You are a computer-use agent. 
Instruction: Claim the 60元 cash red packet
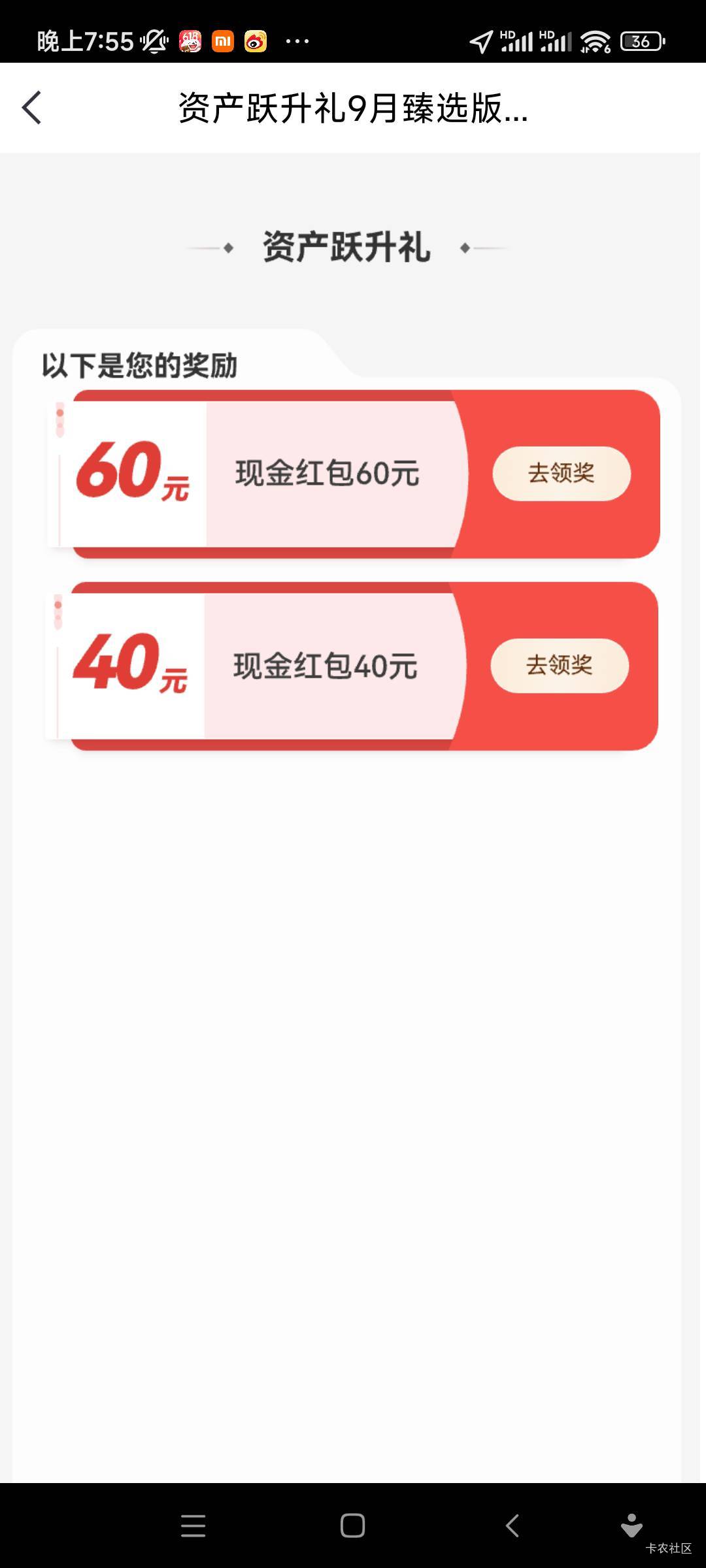[x=562, y=474]
